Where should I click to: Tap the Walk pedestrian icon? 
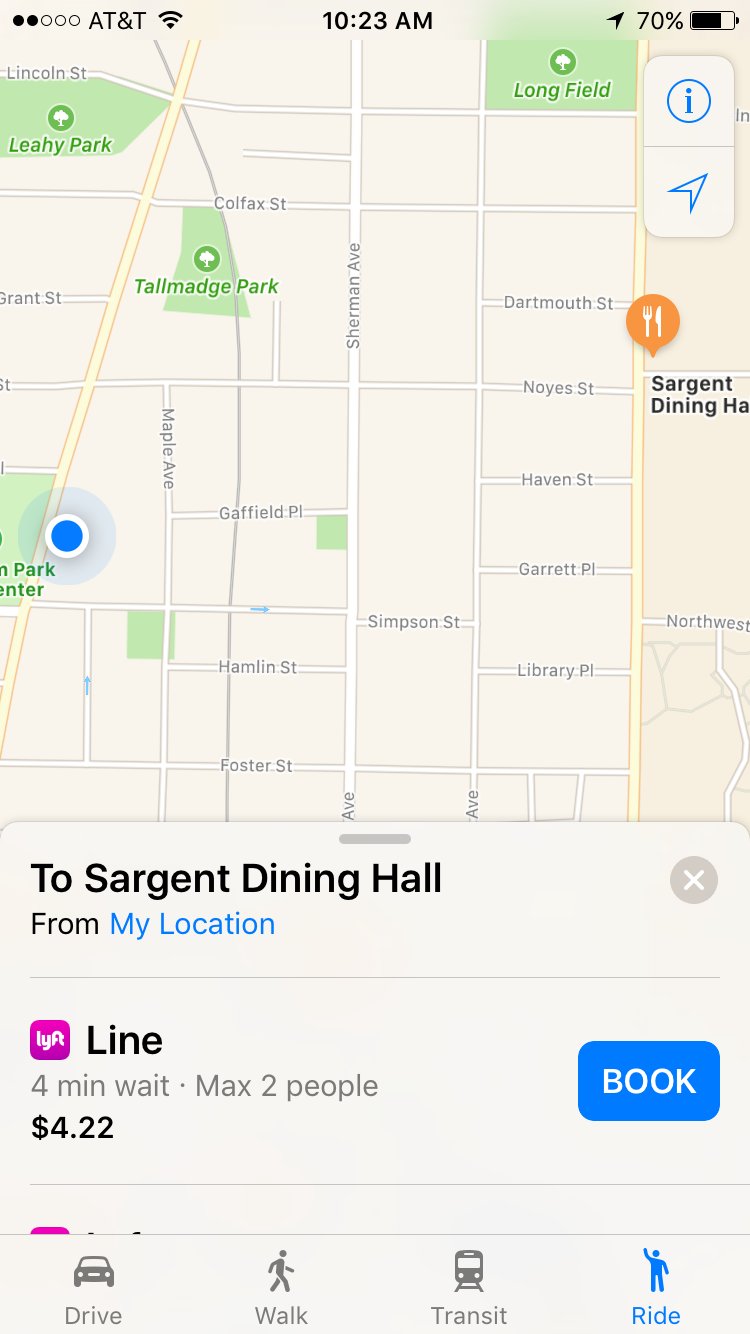coord(280,1269)
